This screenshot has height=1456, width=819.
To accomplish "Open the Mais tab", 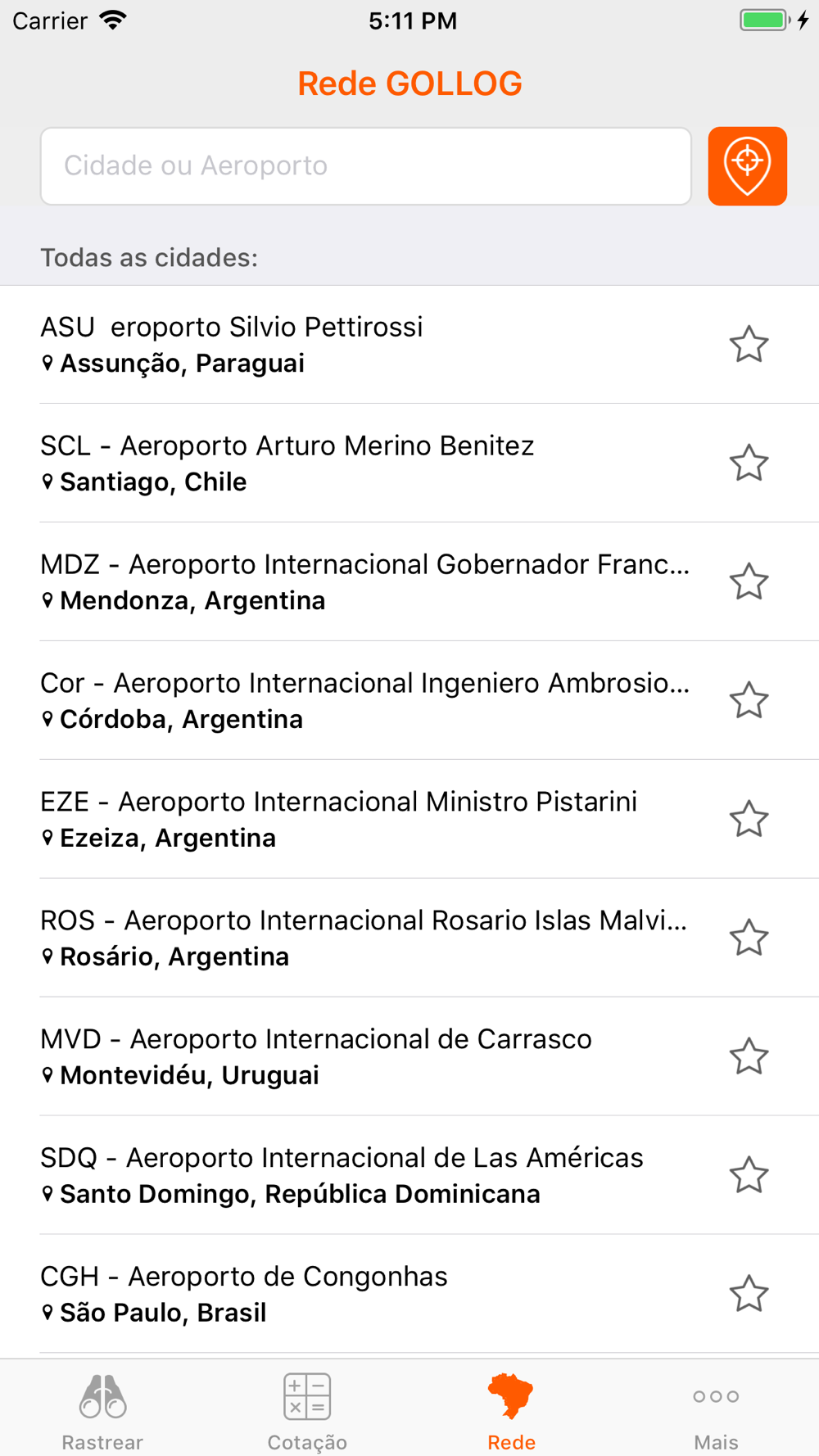I will pos(716,1410).
